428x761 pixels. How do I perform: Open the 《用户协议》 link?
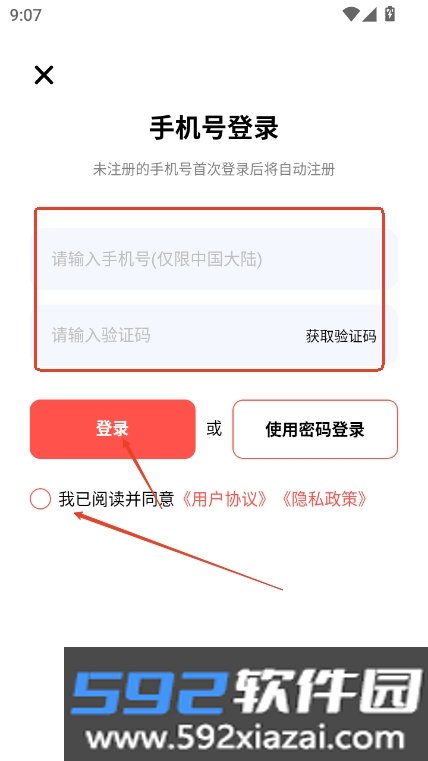[x=224, y=499]
